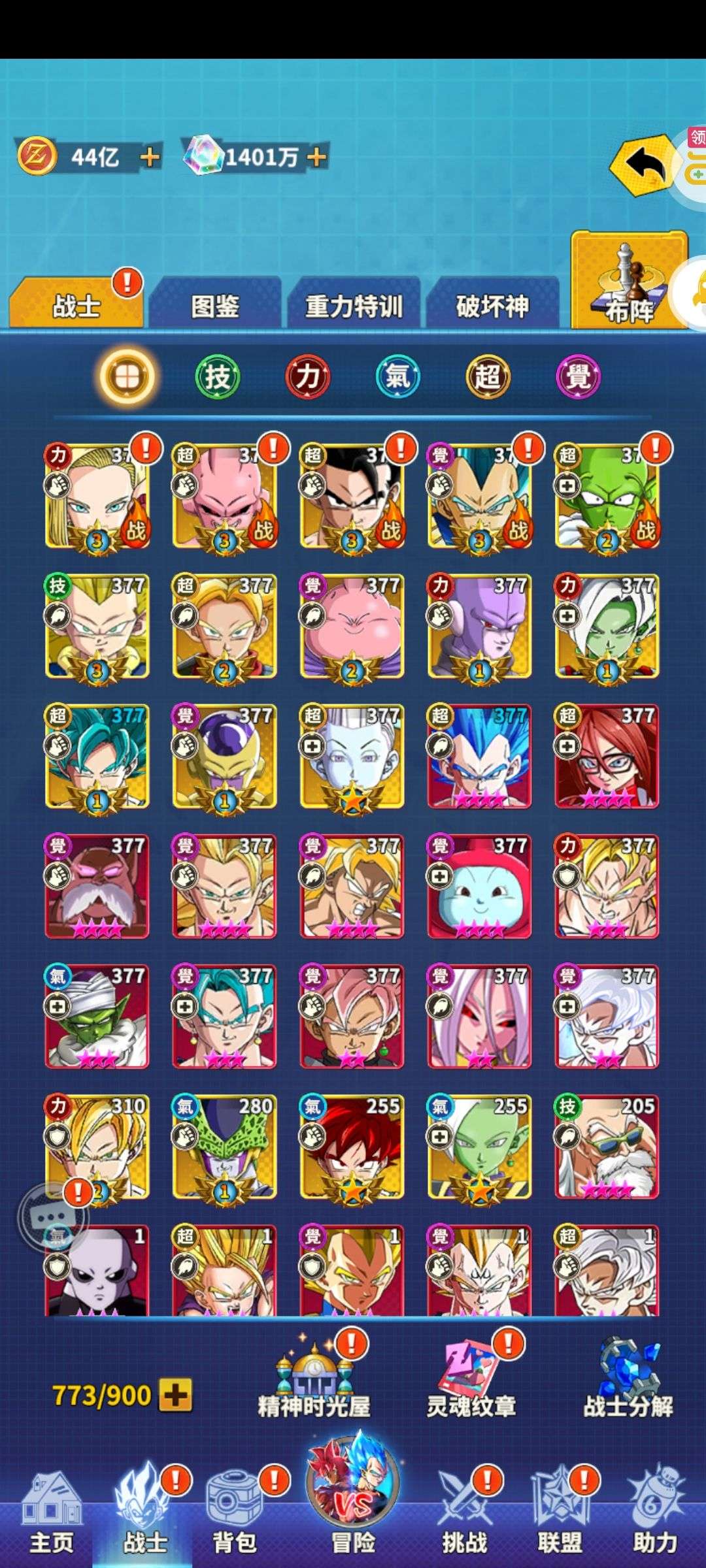Switch to the 图鉴 tab
Screen dimensions: 706x1568
coord(215,304)
